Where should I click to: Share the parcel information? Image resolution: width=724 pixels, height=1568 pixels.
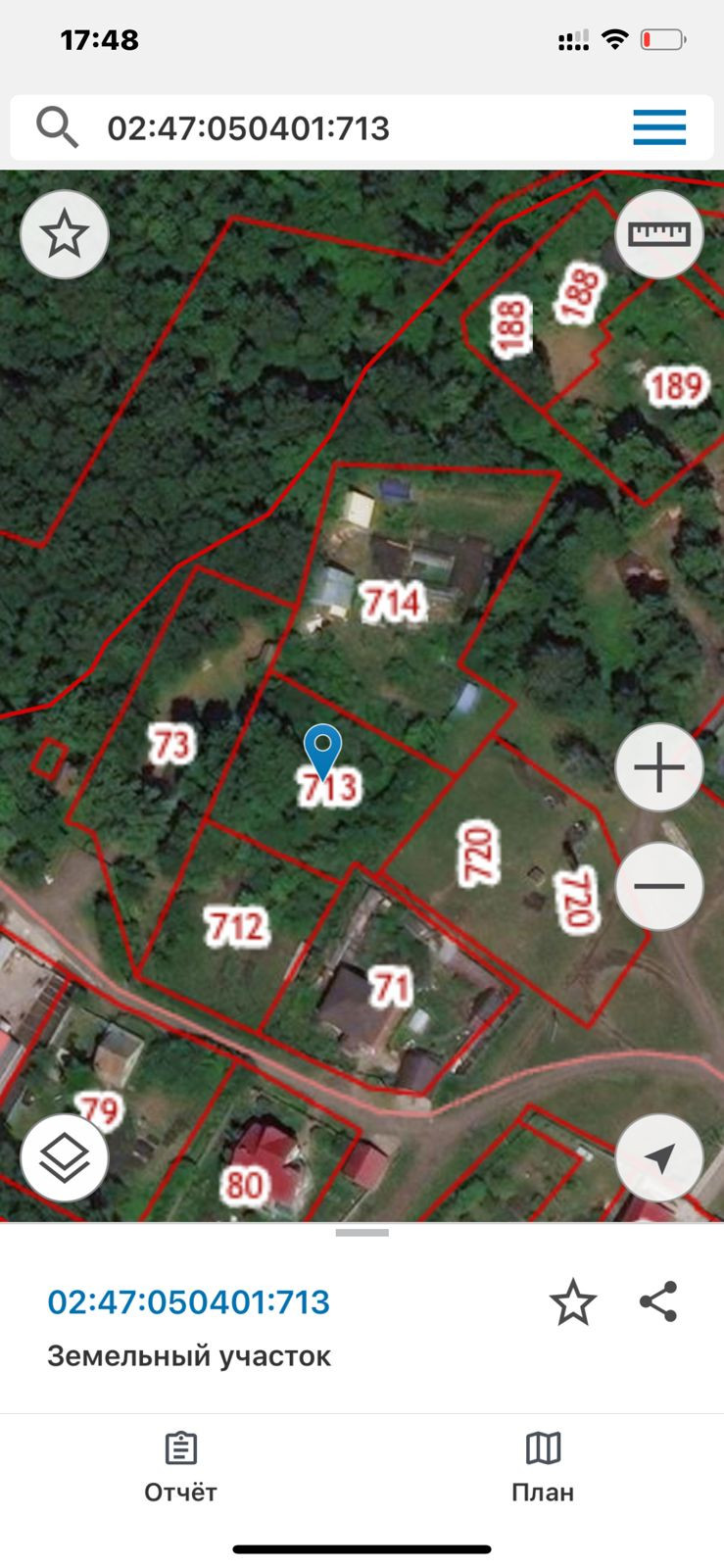(x=658, y=1302)
